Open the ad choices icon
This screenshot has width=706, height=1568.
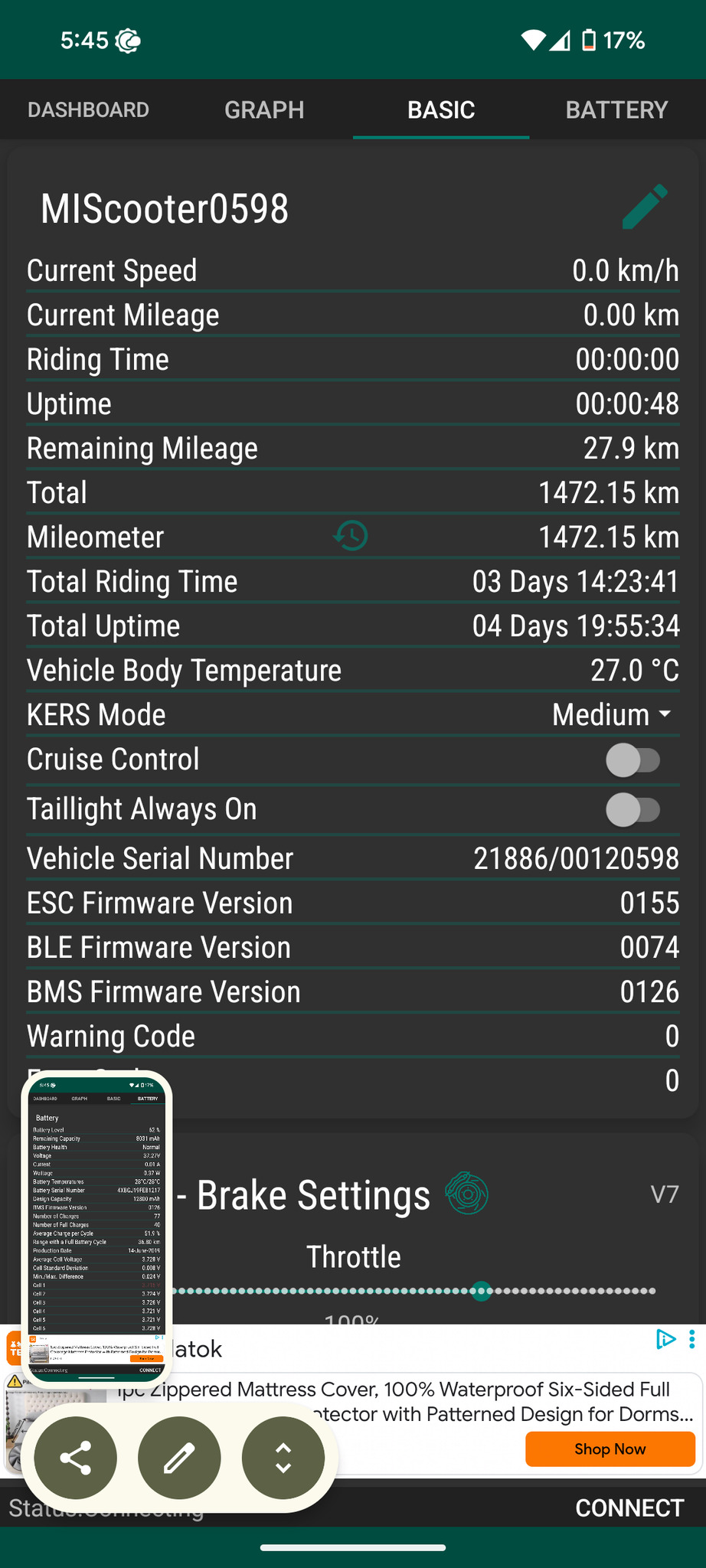(x=665, y=1338)
